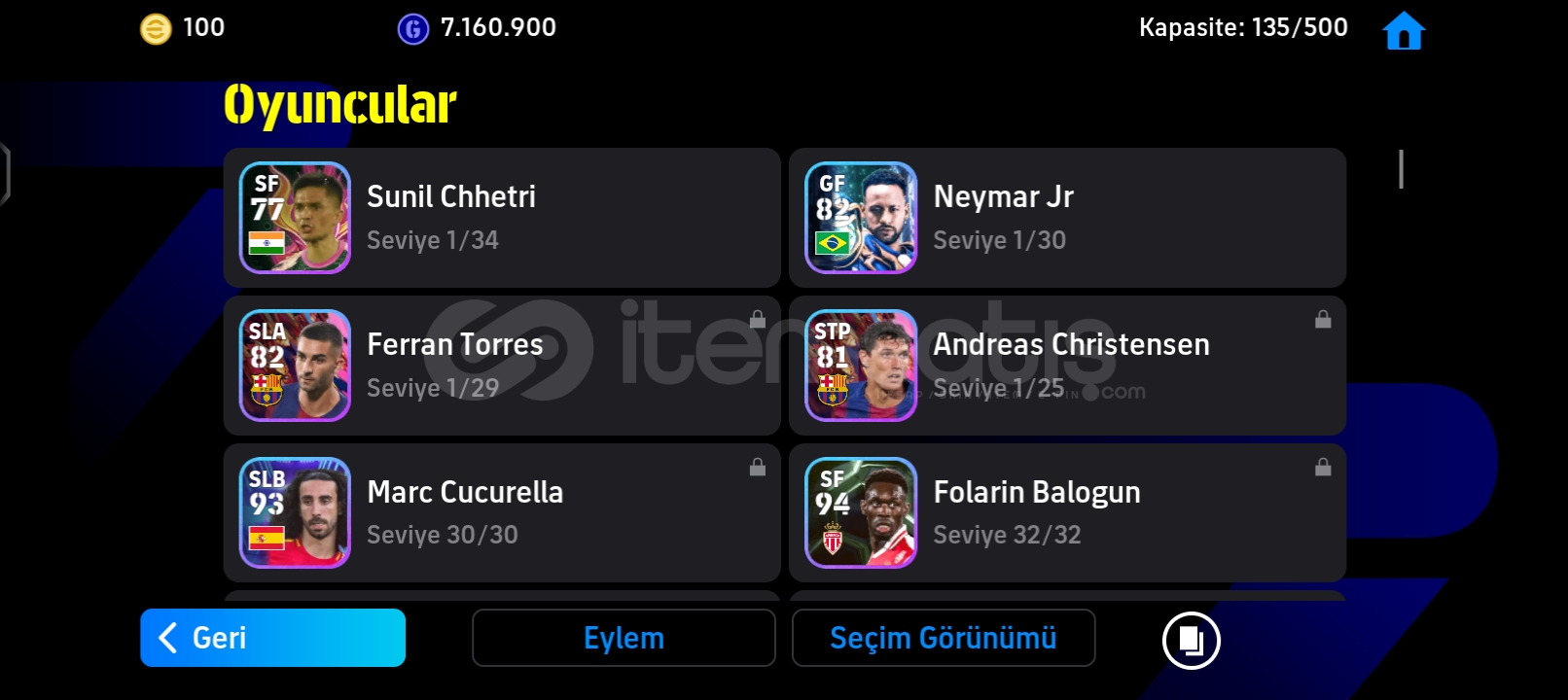Open Ferran Torres player card
Screen dimensions: 1568x700
click(502, 366)
